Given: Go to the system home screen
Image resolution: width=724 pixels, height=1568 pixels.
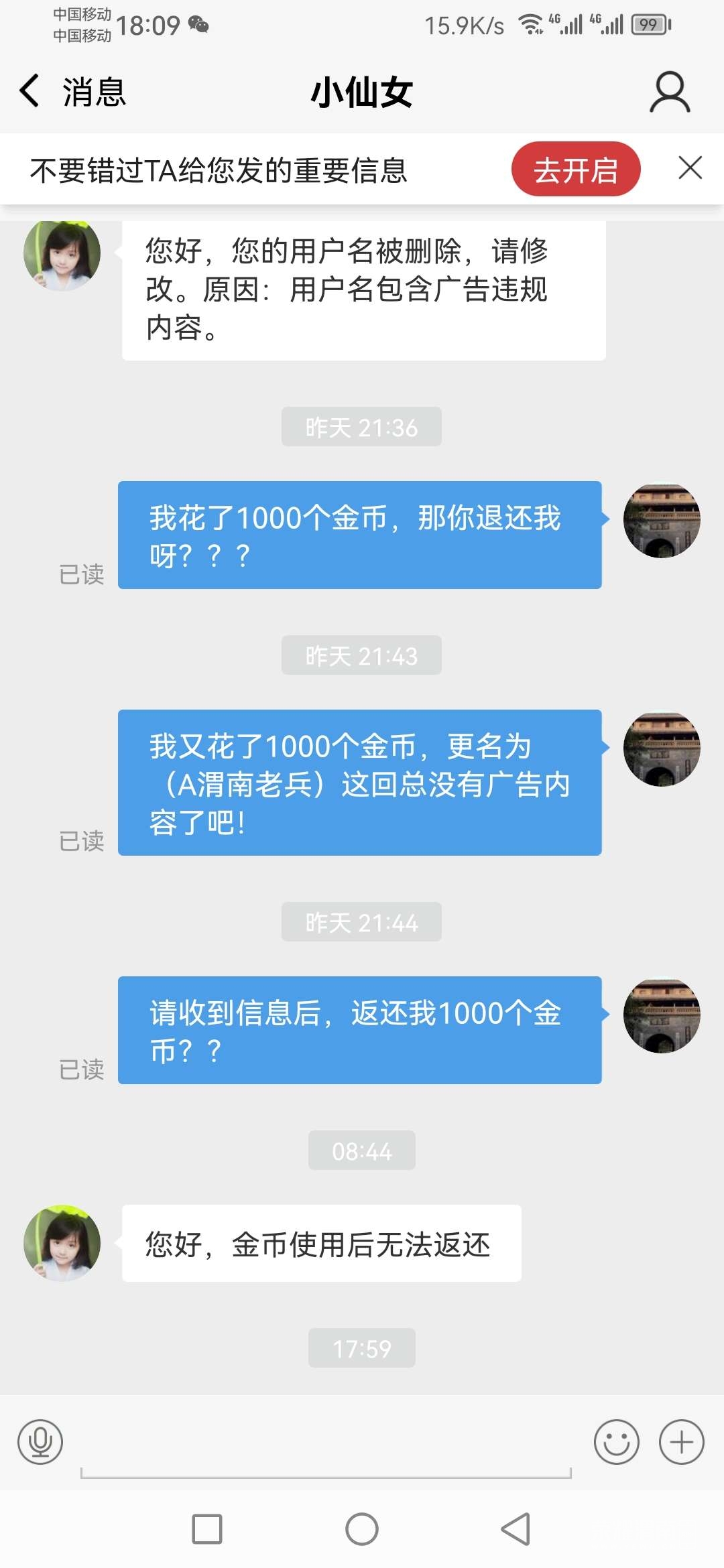Looking at the screenshot, I should pos(362,1529).
